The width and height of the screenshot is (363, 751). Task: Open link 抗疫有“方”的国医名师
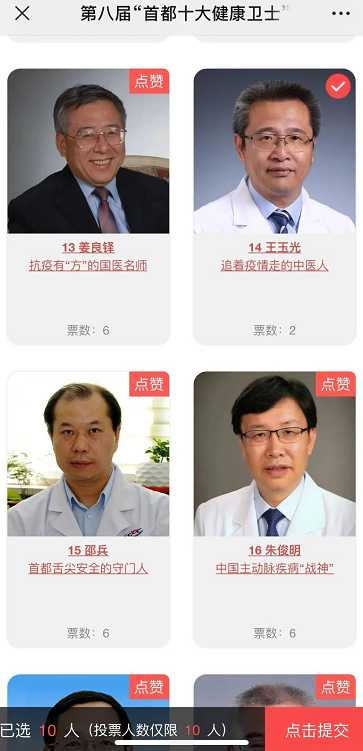click(x=88, y=265)
